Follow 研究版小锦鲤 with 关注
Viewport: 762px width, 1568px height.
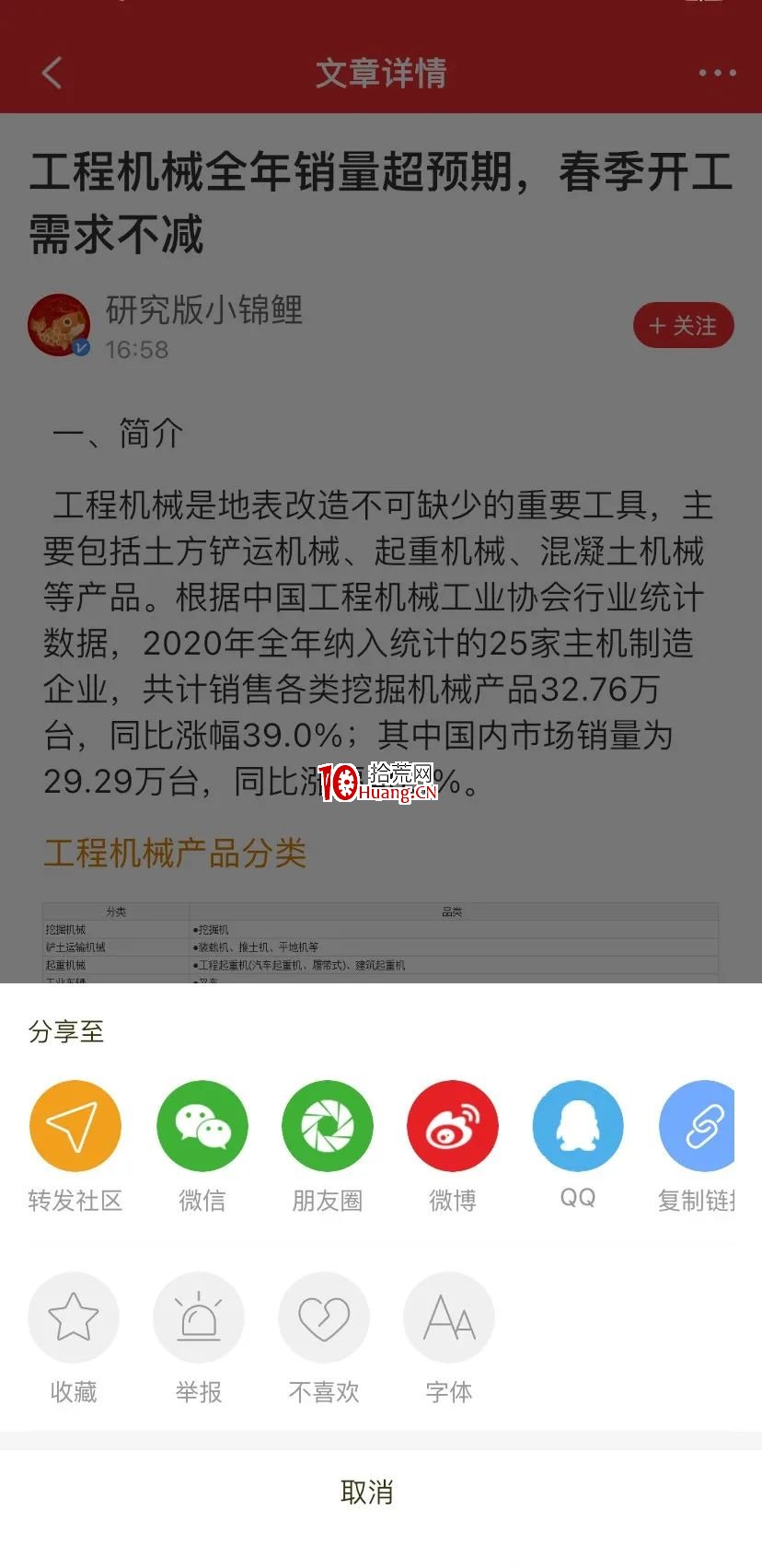pyautogui.click(x=683, y=325)
